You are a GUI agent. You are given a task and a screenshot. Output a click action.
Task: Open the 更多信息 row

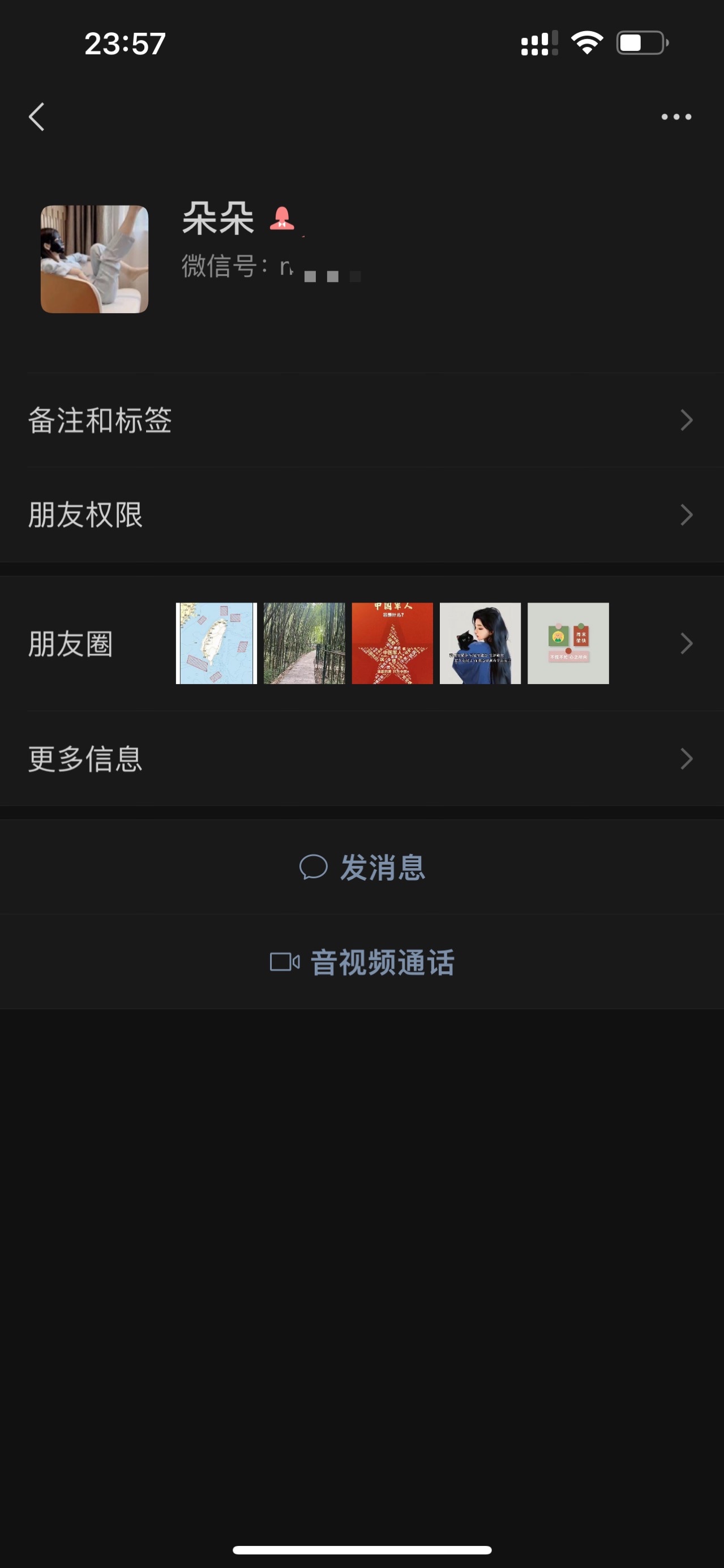pos(361,758)
